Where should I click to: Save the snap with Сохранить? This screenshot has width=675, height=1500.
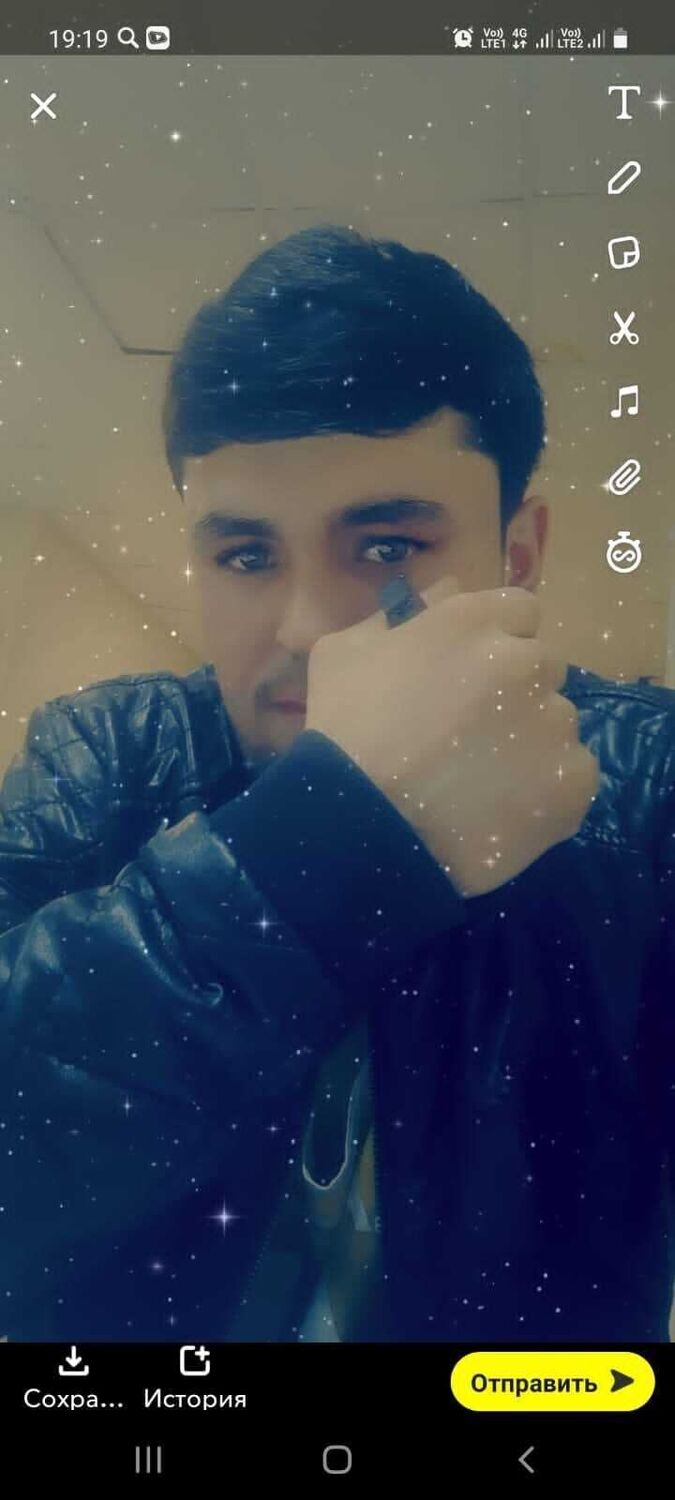pyautogui.click(x=74, y=1378)
